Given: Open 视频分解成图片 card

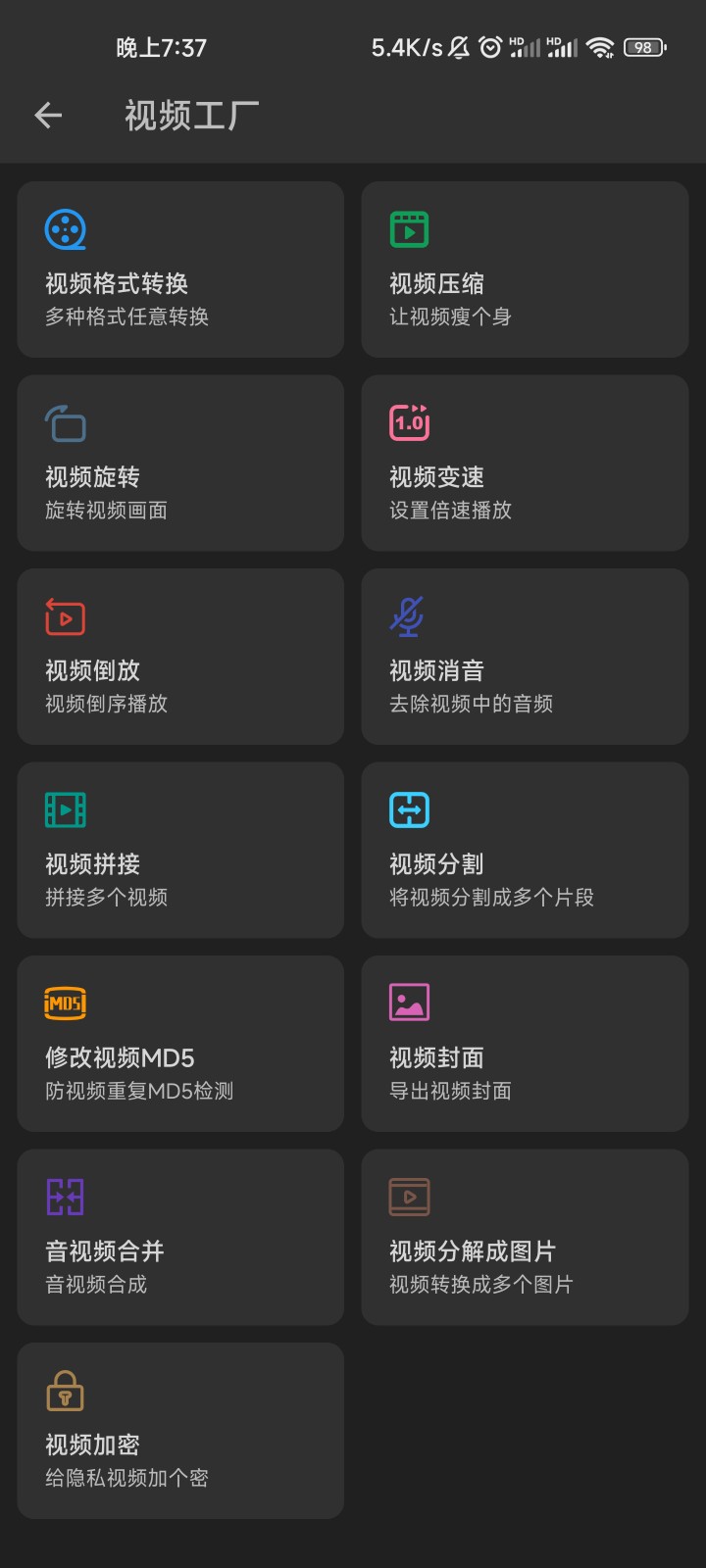Looking at the screenshot, I should 525,1237.
